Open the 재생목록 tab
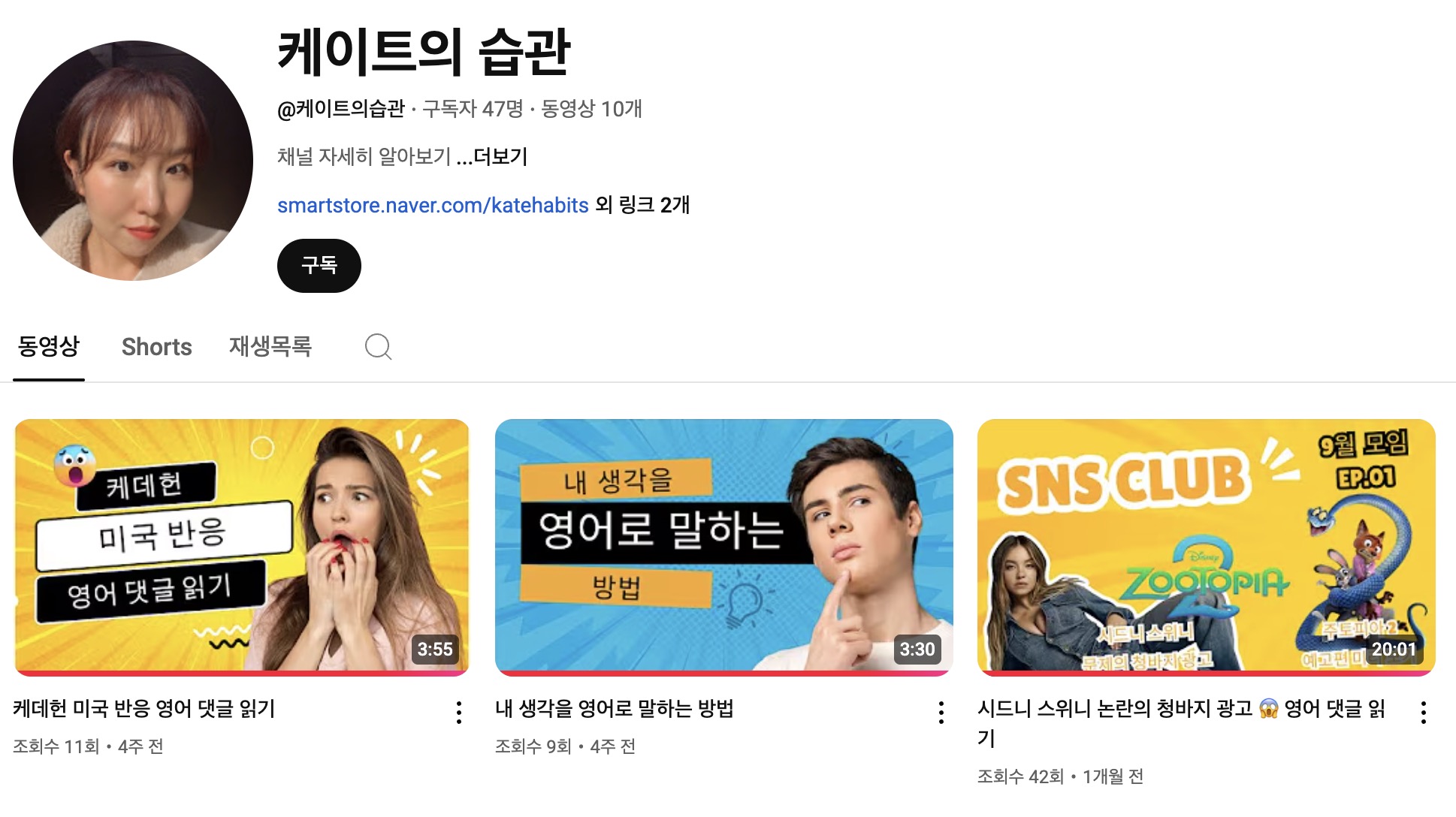Screen dimensions: 1456x817 pyautogui.click(x=270, y=347)
